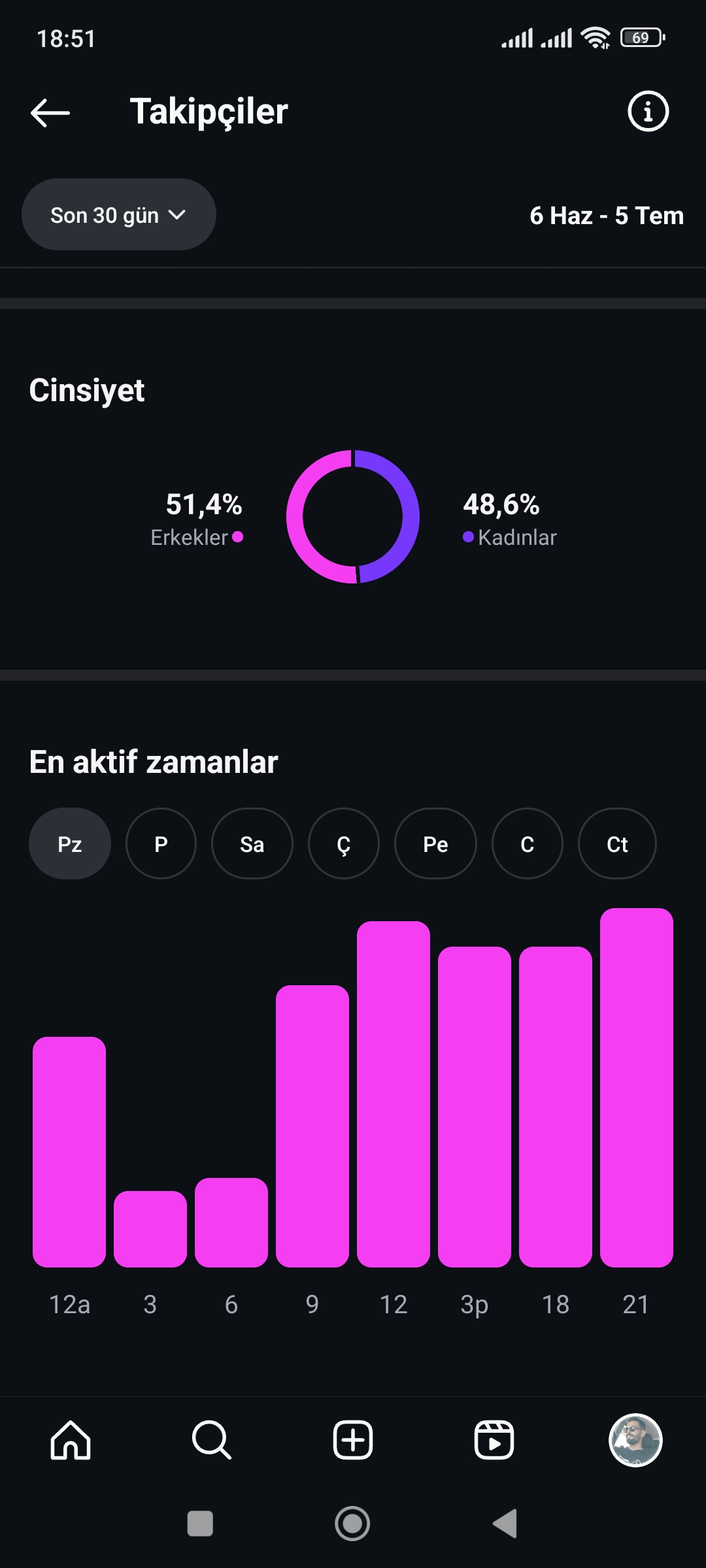
Task: Switch to the Pe day chip
Action: tap(435, 844)
